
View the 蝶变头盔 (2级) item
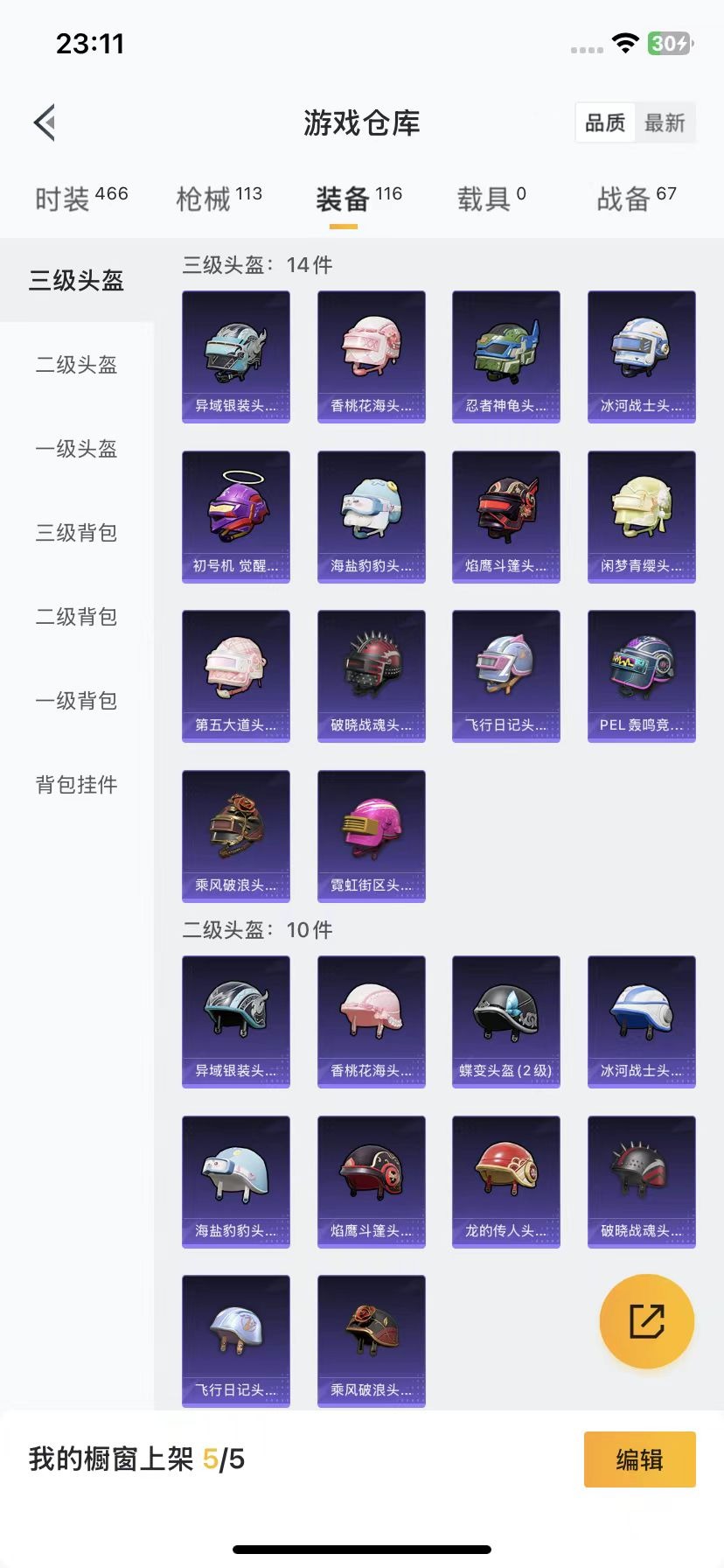(505, 1021)
